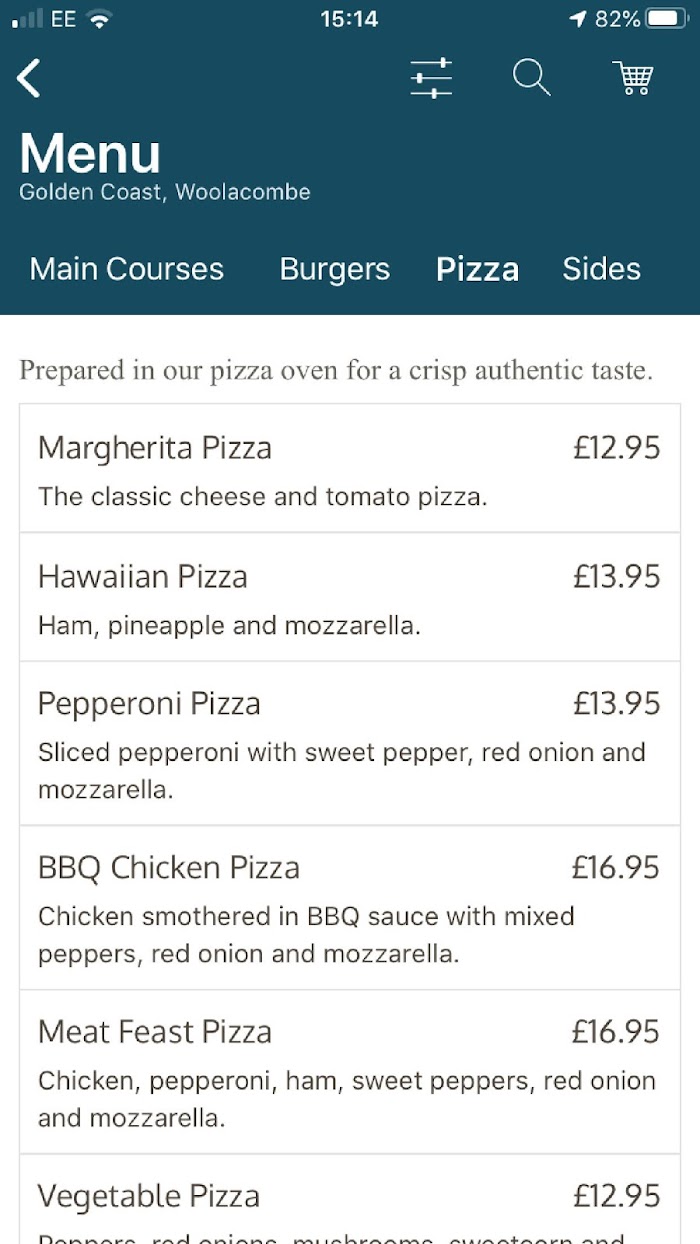Switch to the Sides tab
Viewport: 700px width, 1244px height.
tap(602, 269)
